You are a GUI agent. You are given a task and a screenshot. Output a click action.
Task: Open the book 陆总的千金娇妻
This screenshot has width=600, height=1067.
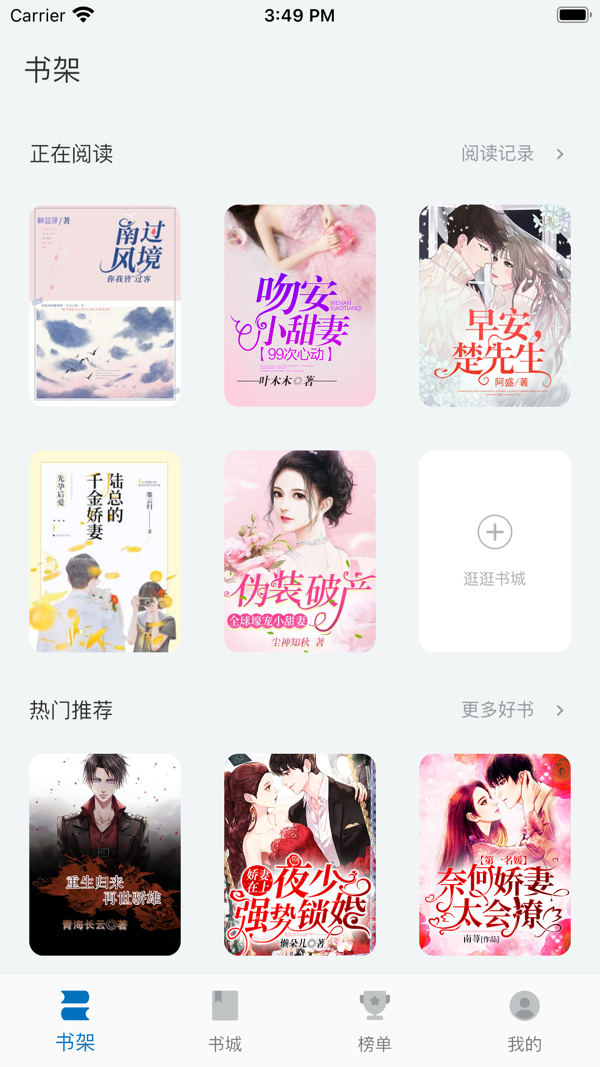(x=105, y=551)
